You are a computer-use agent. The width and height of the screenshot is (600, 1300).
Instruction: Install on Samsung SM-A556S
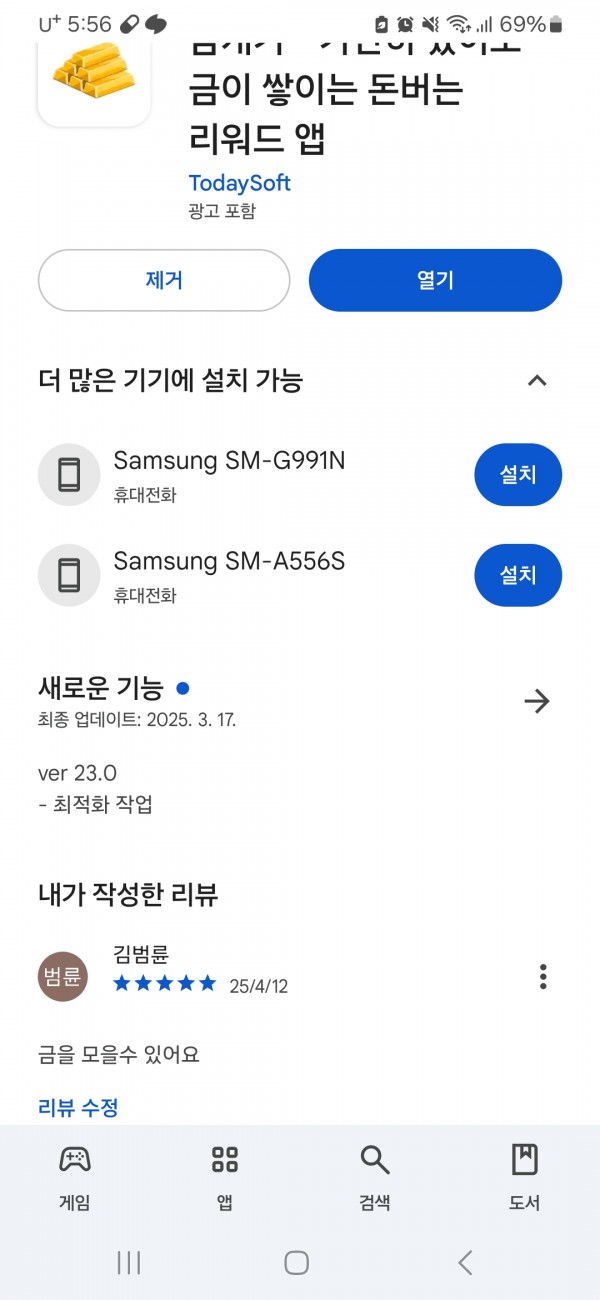(518, 575)
